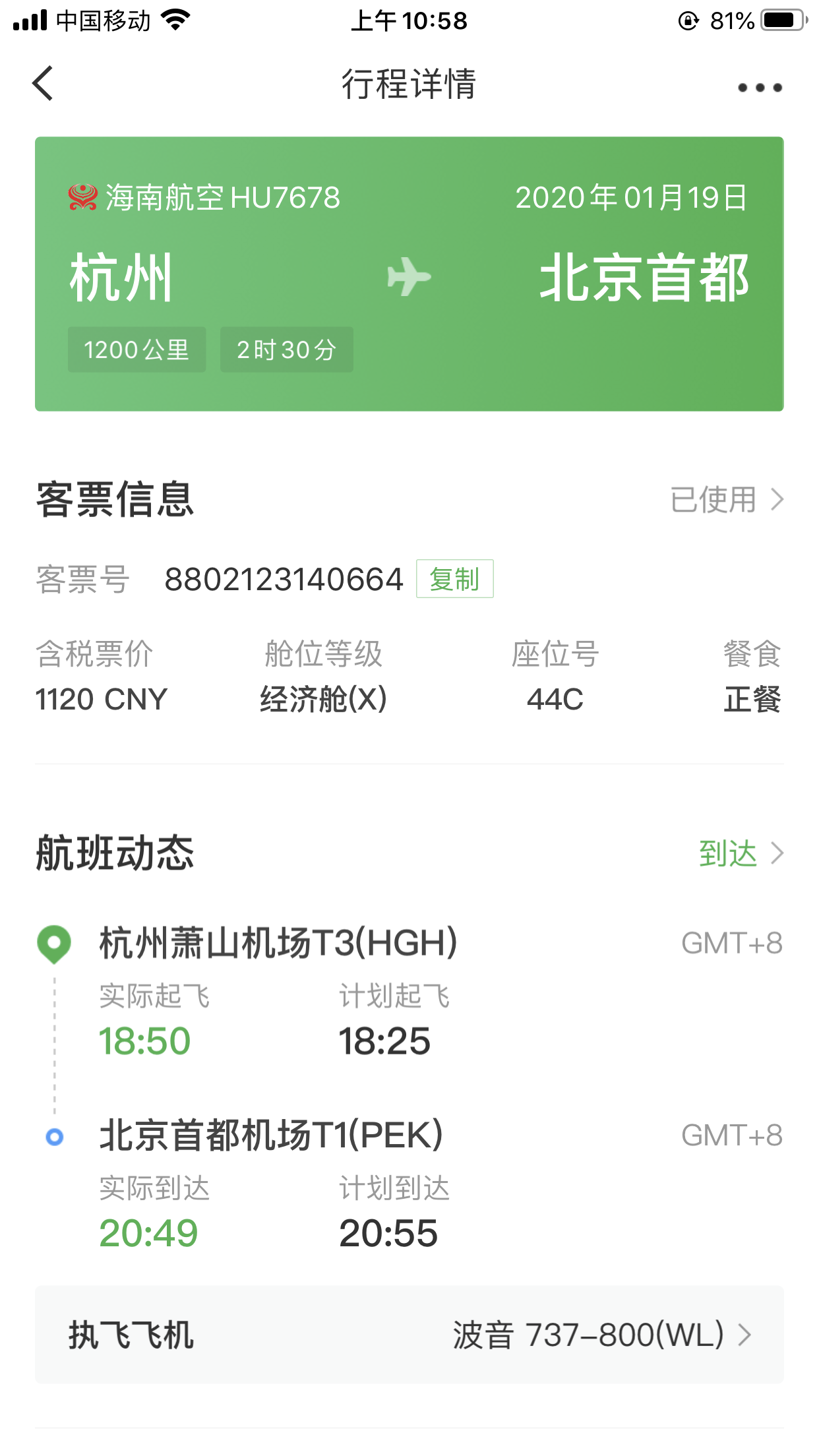The height and width of the screenshot is (1456, 819).
Task: Copy the ticket number with 复制
Action: coord(454,579)
